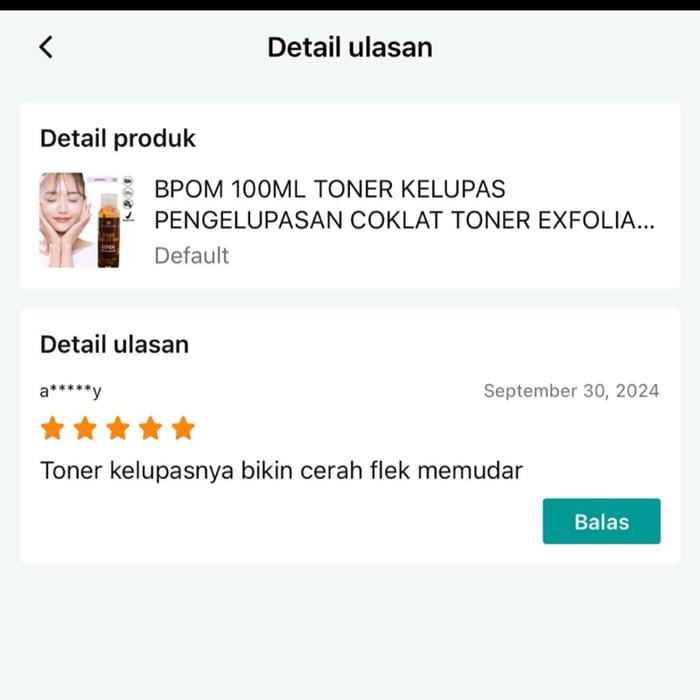Image resolution: width=700 pixels, height=700 pixels.
Task: Go back using the arrow icon
Action: [46, 47]
